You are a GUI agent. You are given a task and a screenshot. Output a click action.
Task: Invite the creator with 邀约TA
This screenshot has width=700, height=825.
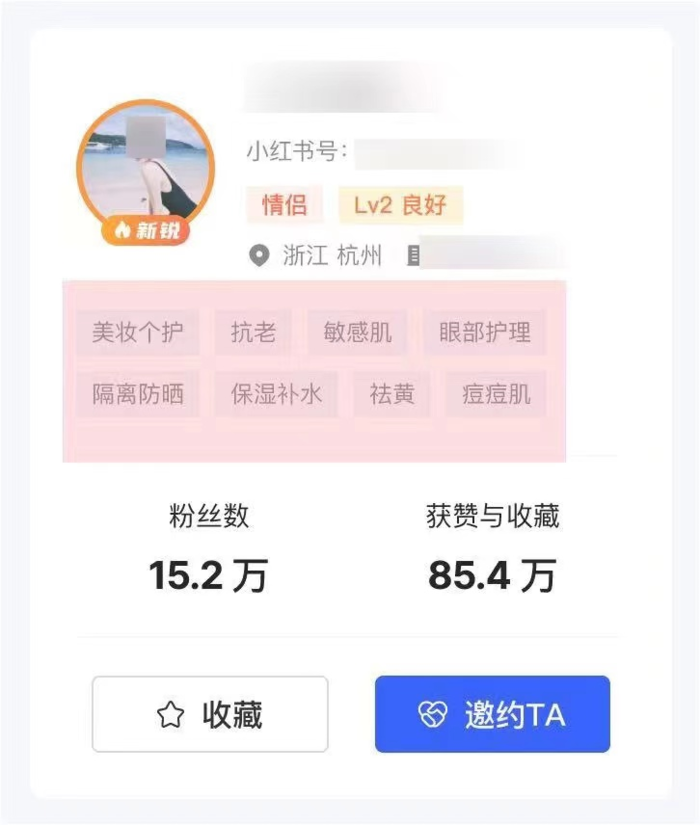492,714
